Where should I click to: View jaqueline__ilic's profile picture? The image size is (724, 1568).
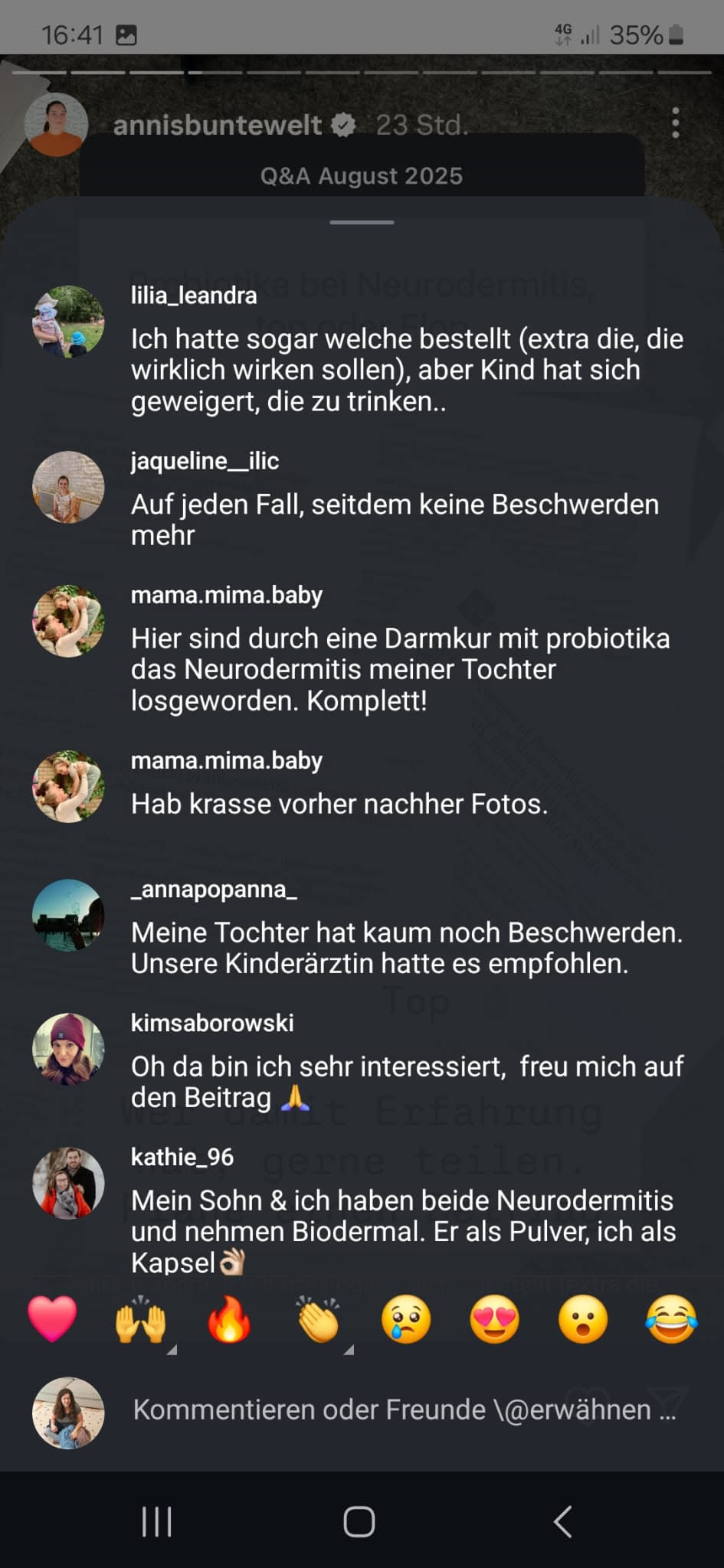(x=68, y=487)
